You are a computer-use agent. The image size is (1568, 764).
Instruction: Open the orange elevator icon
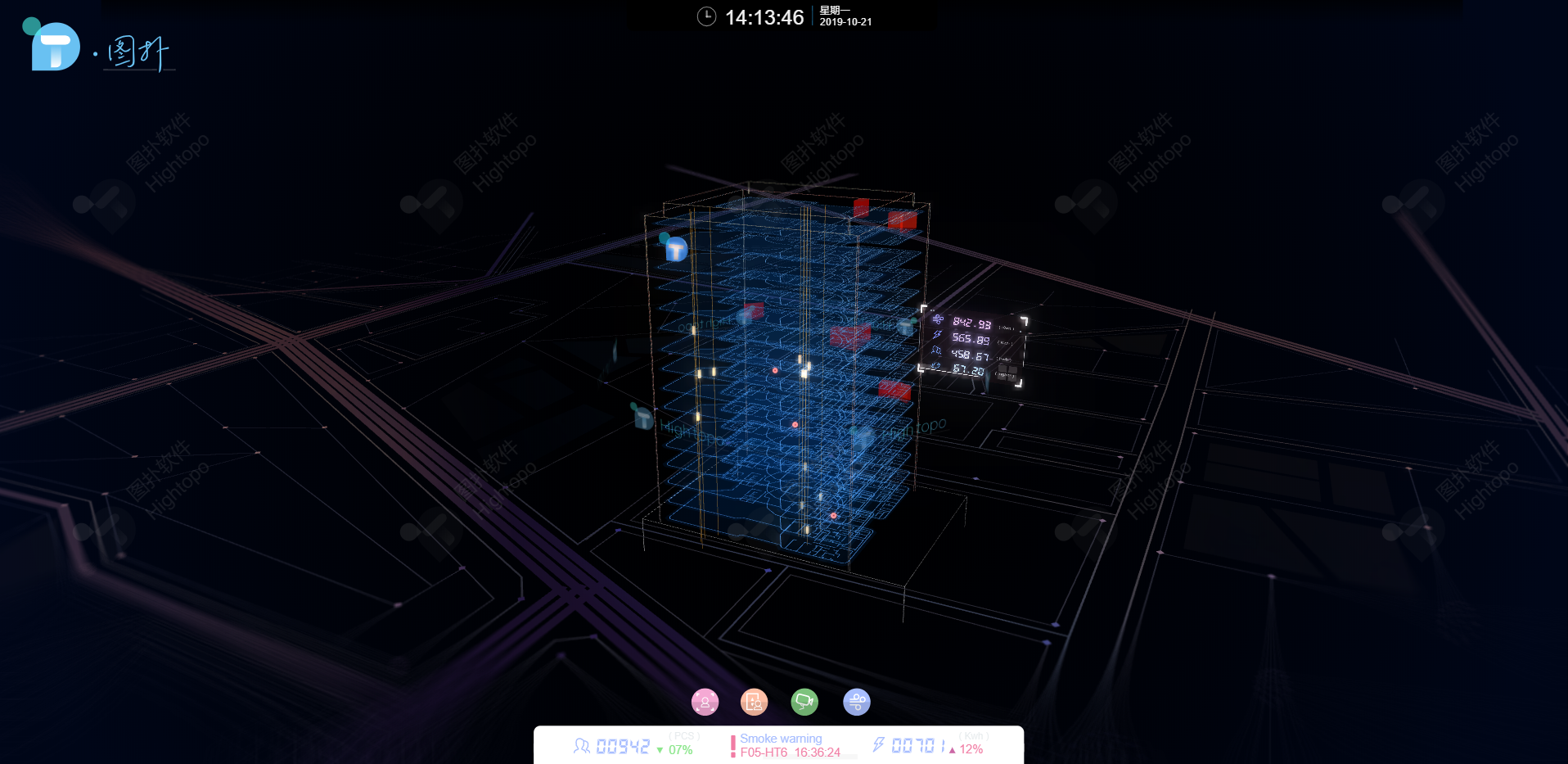click(754, 702)
